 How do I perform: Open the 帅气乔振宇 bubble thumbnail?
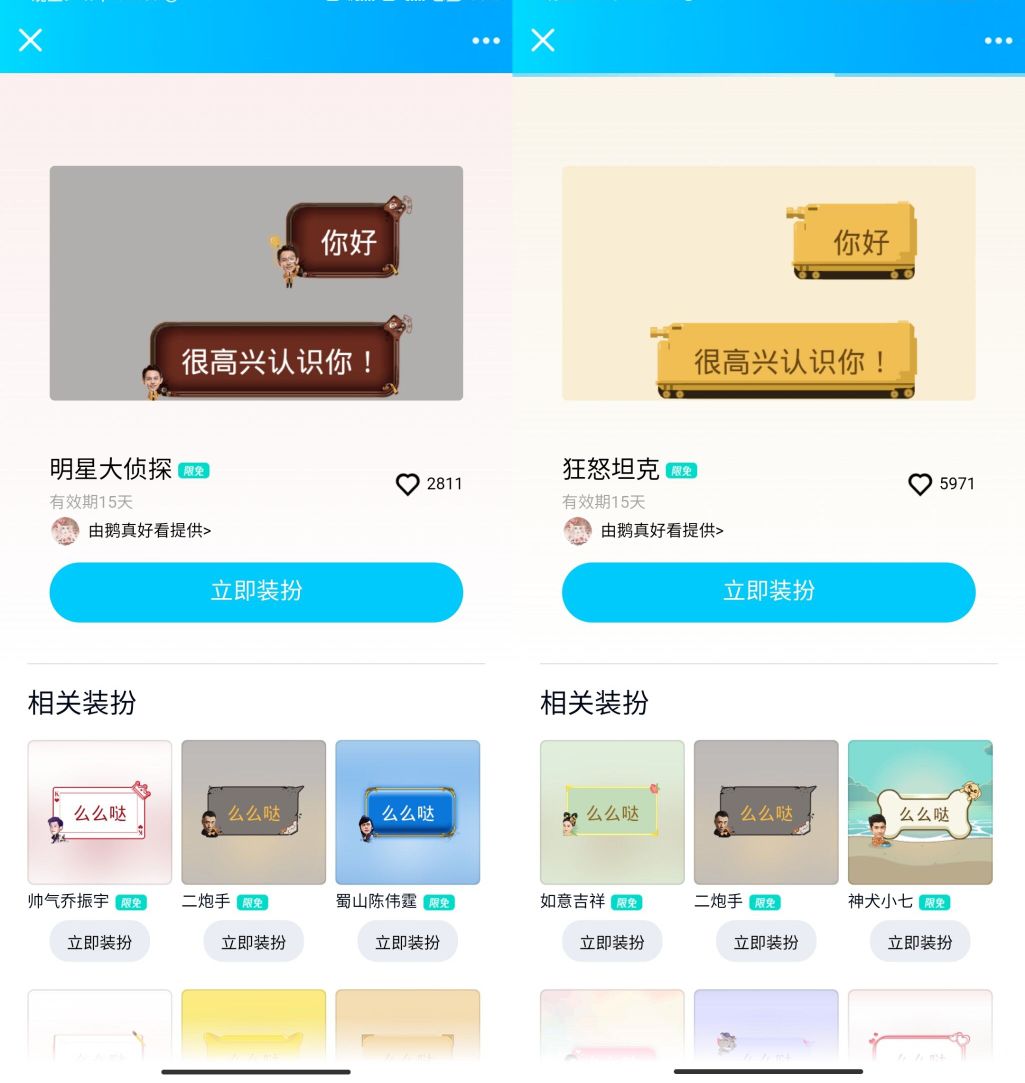pyautogui.click(x=100, y=812)
